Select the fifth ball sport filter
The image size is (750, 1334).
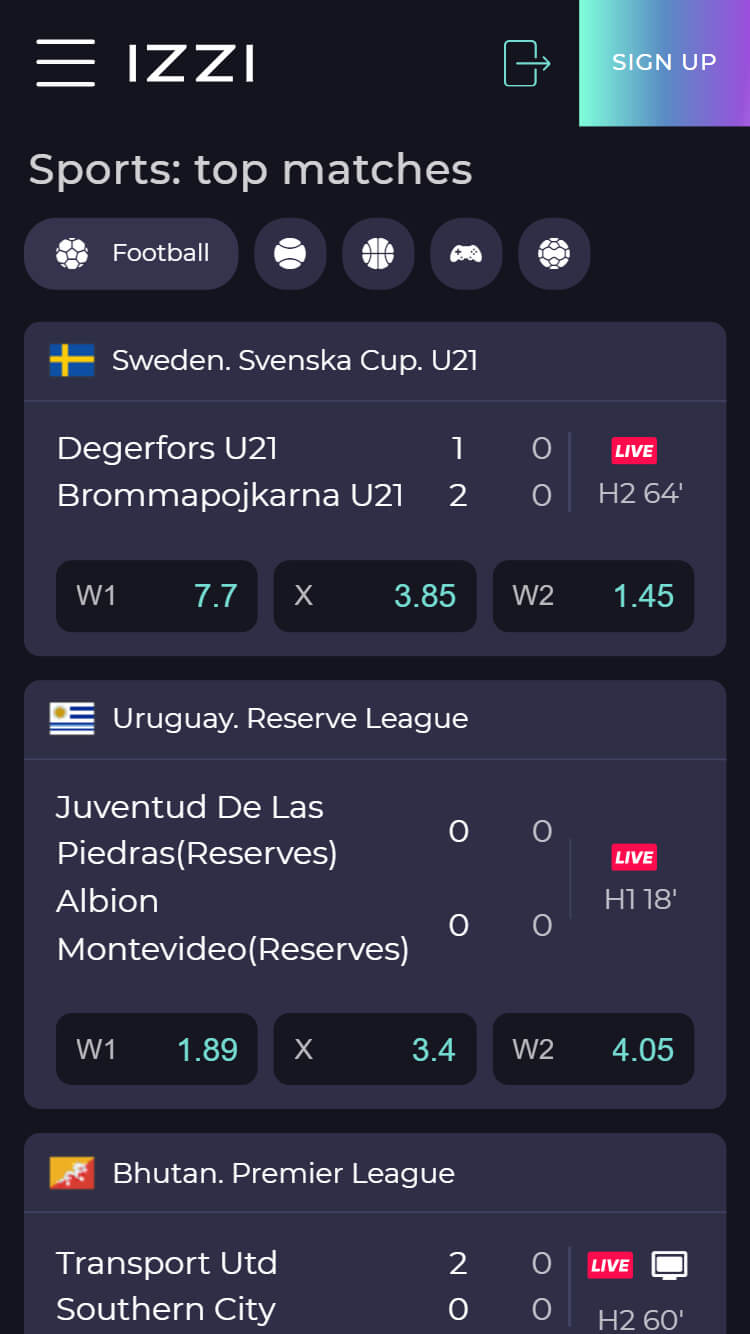pyautogui.click(x=554, y=254)
